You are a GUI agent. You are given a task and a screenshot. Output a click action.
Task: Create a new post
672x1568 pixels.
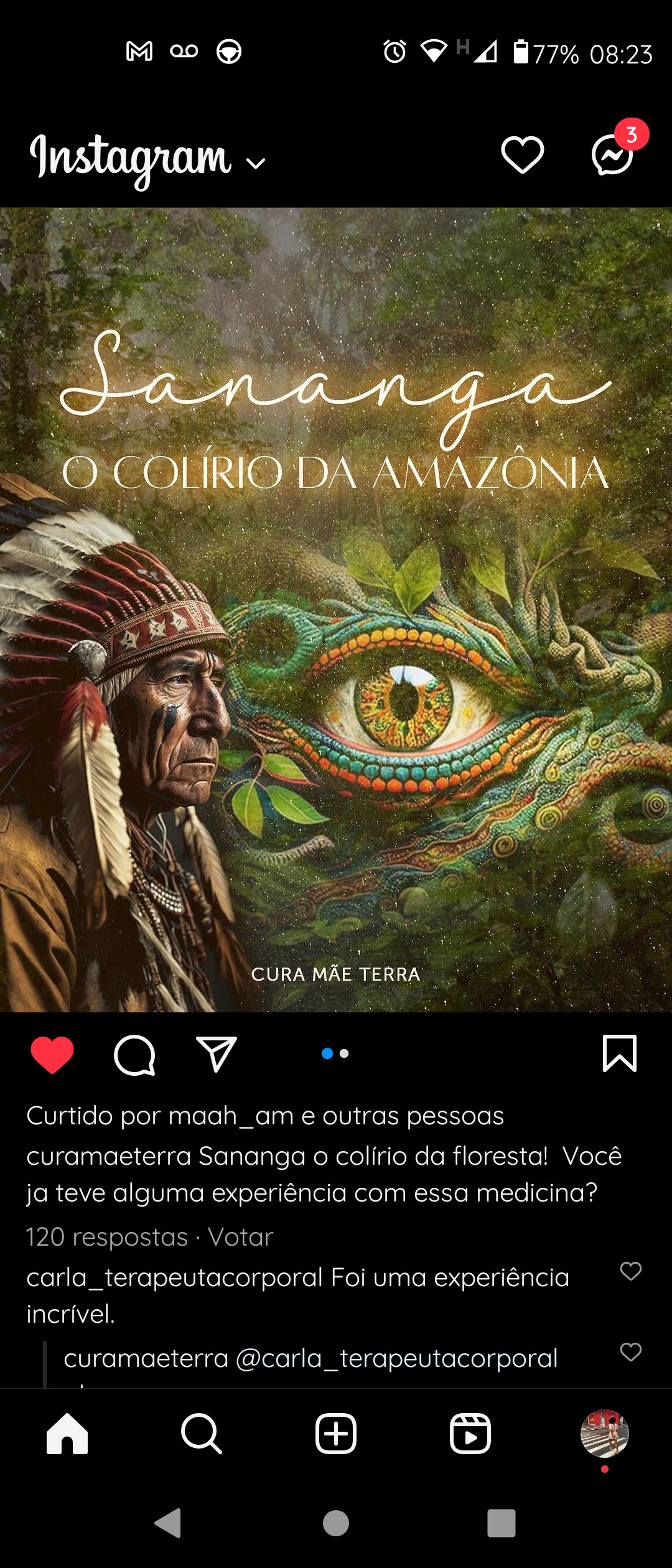[x=336, y=1434]
